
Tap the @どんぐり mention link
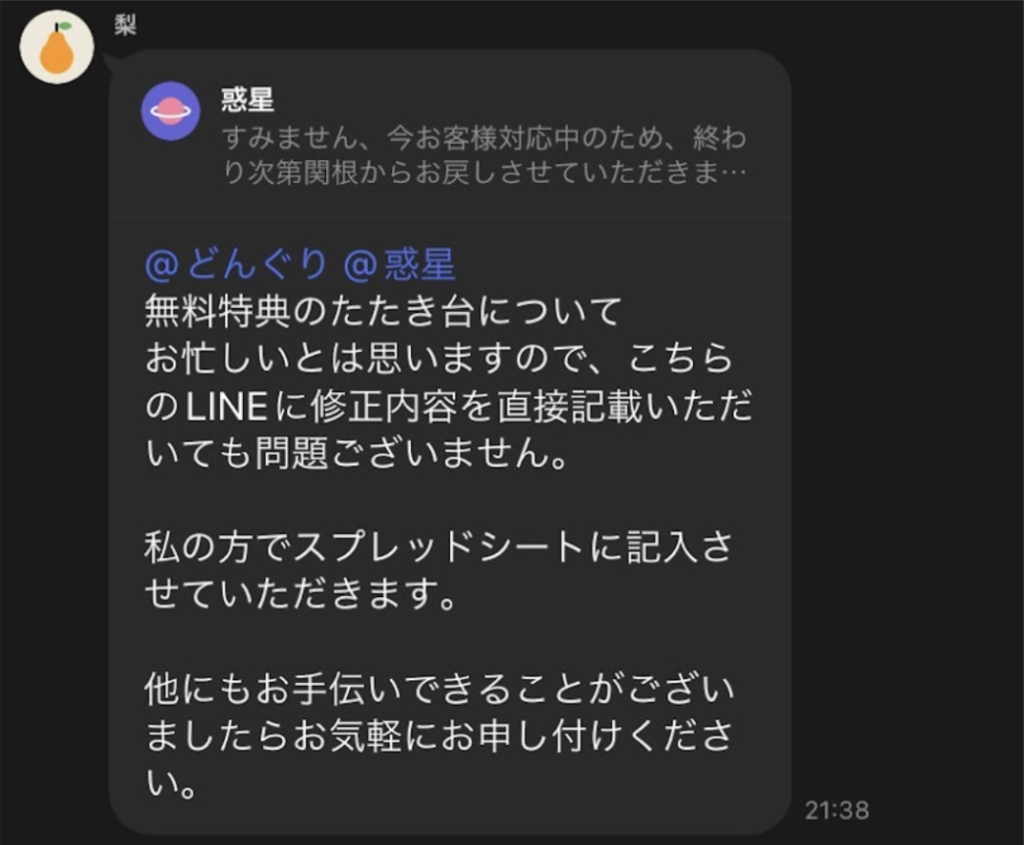[x=236, y=265]
